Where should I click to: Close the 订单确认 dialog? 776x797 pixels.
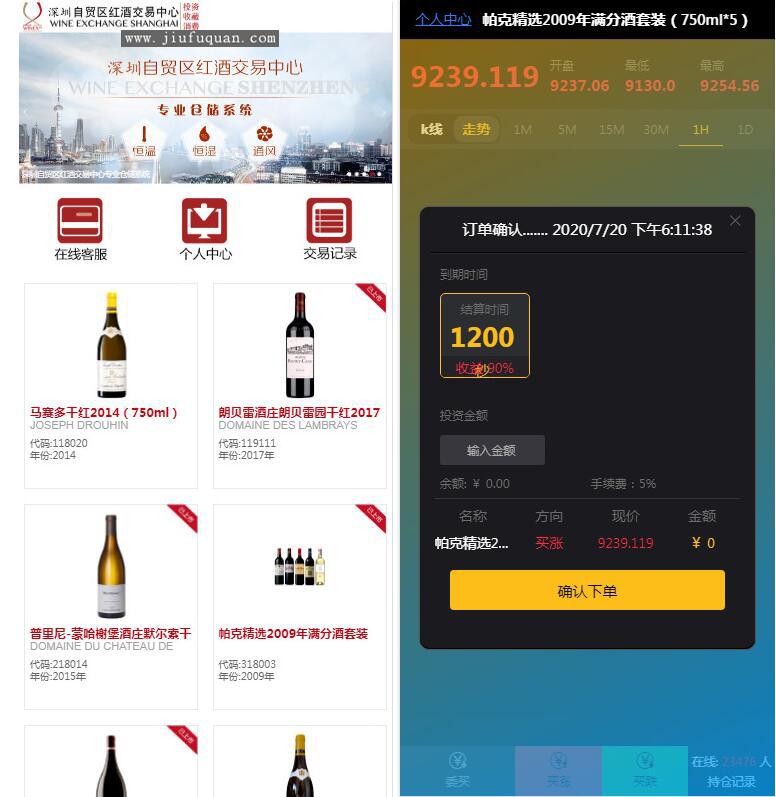pyautogui.click(x=735, y=221)
